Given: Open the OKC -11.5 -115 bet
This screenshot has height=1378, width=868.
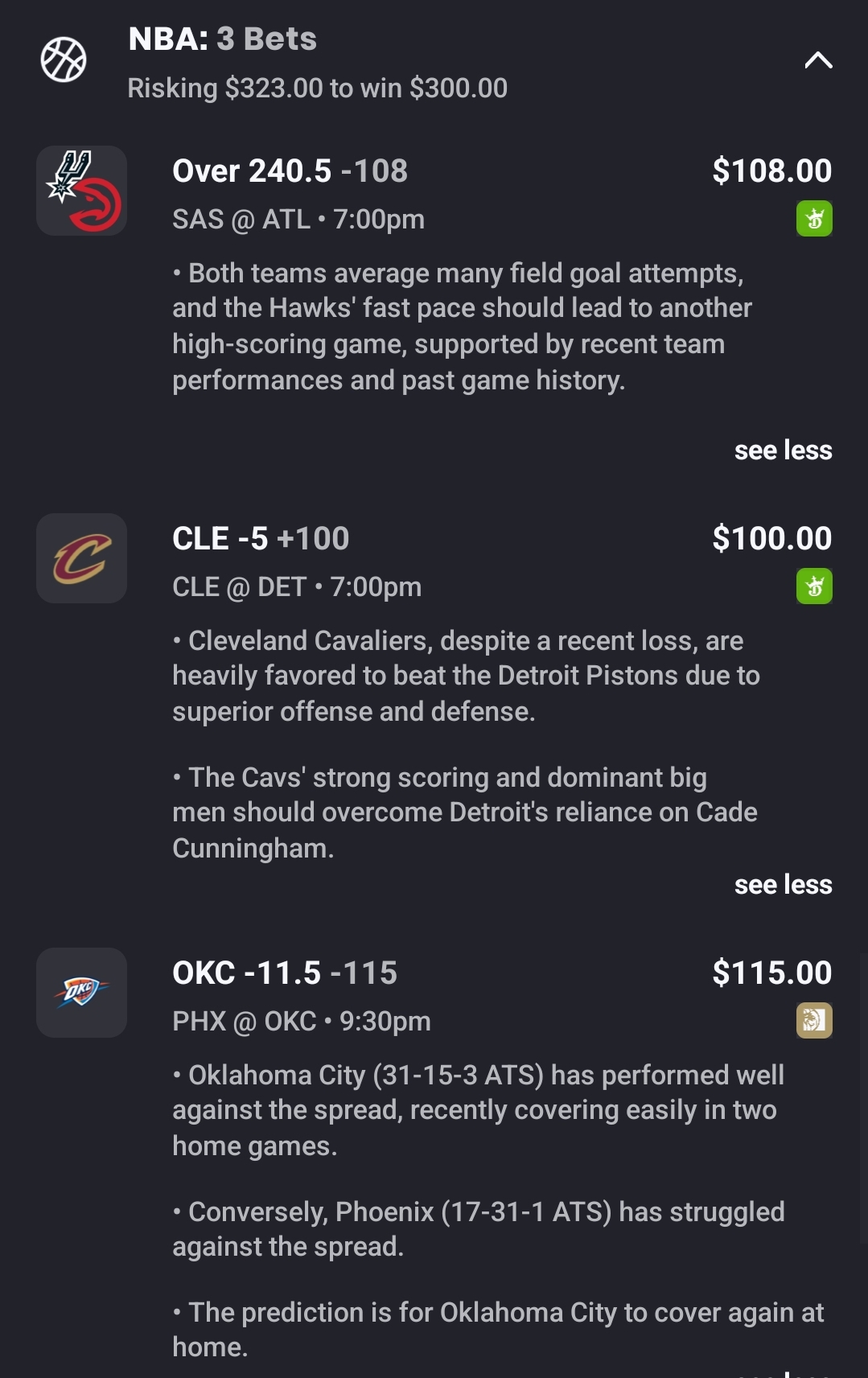Looking at the screenshot, I should (285, 973).
